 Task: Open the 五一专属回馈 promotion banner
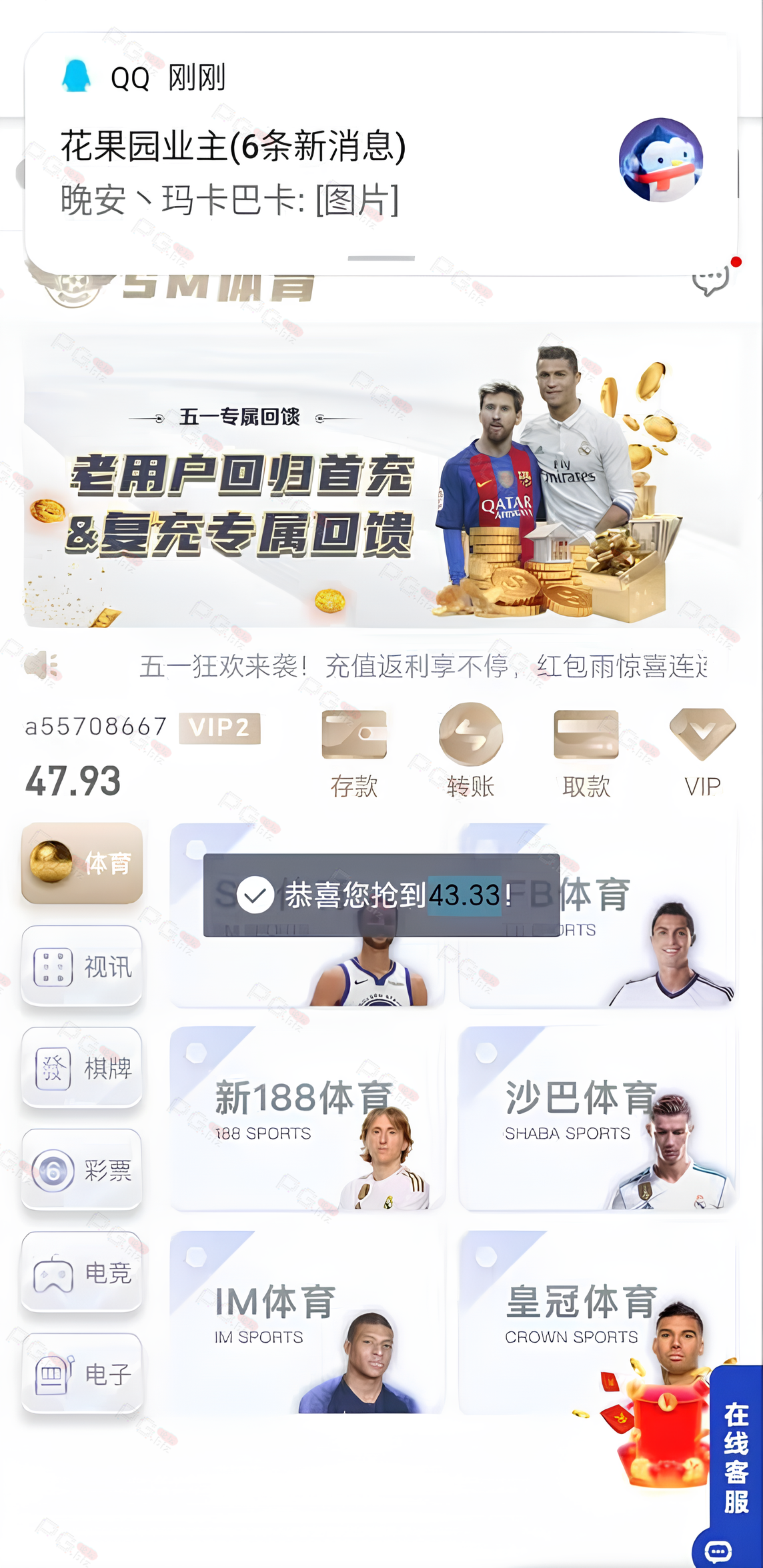tap(381, 475)
